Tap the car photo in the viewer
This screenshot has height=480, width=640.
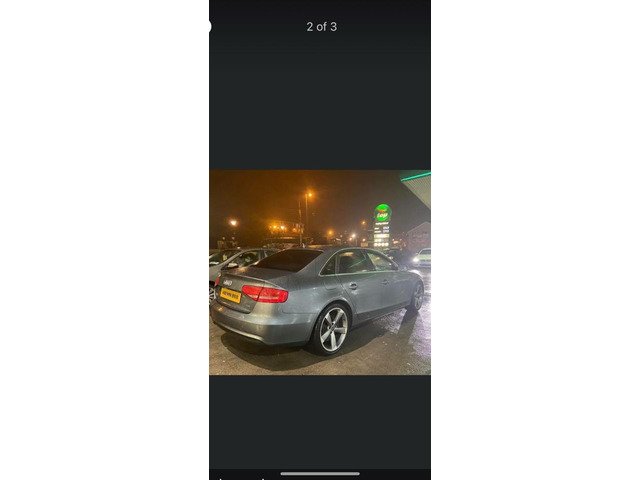(319, 272)
